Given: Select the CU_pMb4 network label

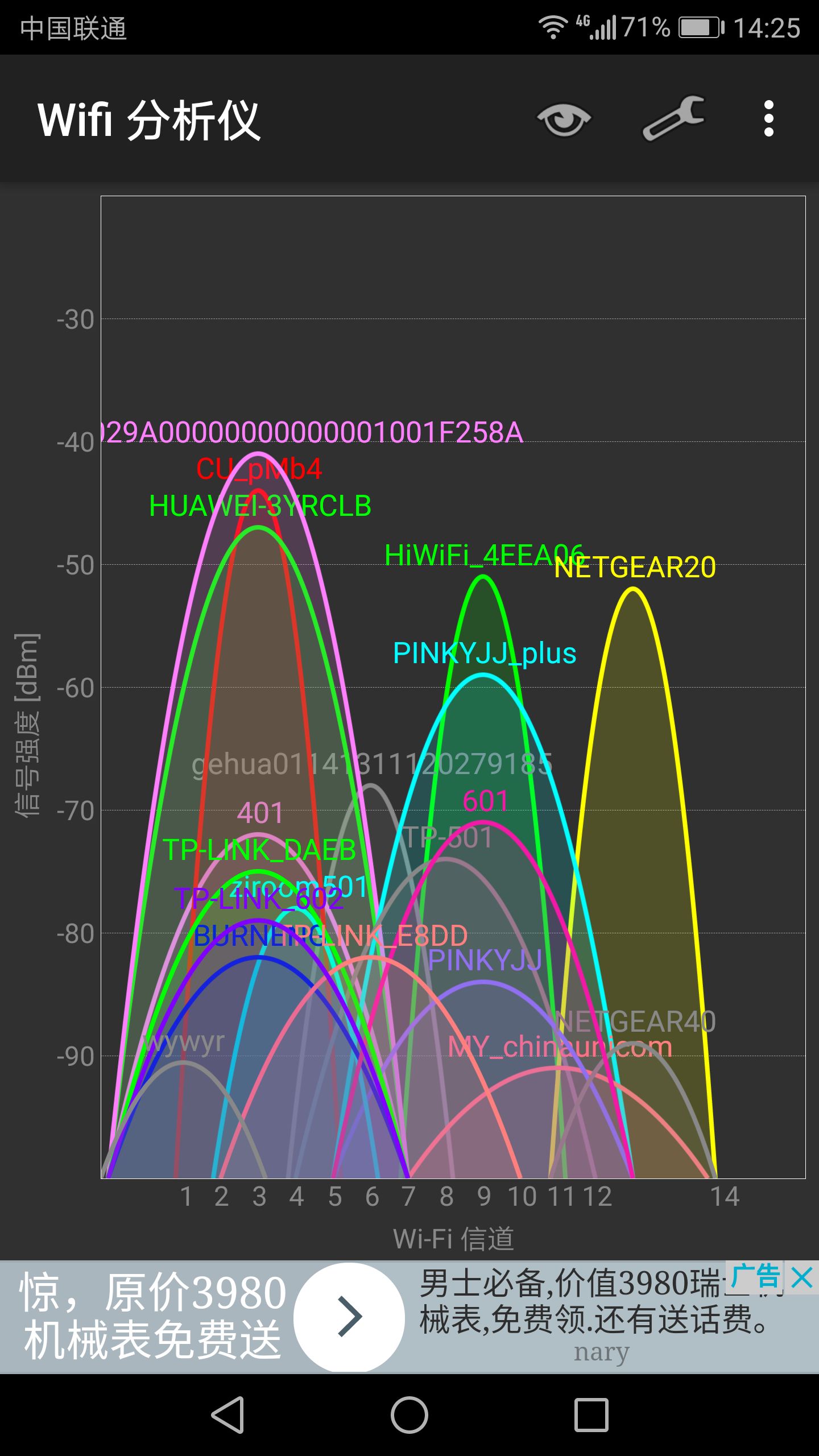Looking at the screenshot, I should coord(259,469).
